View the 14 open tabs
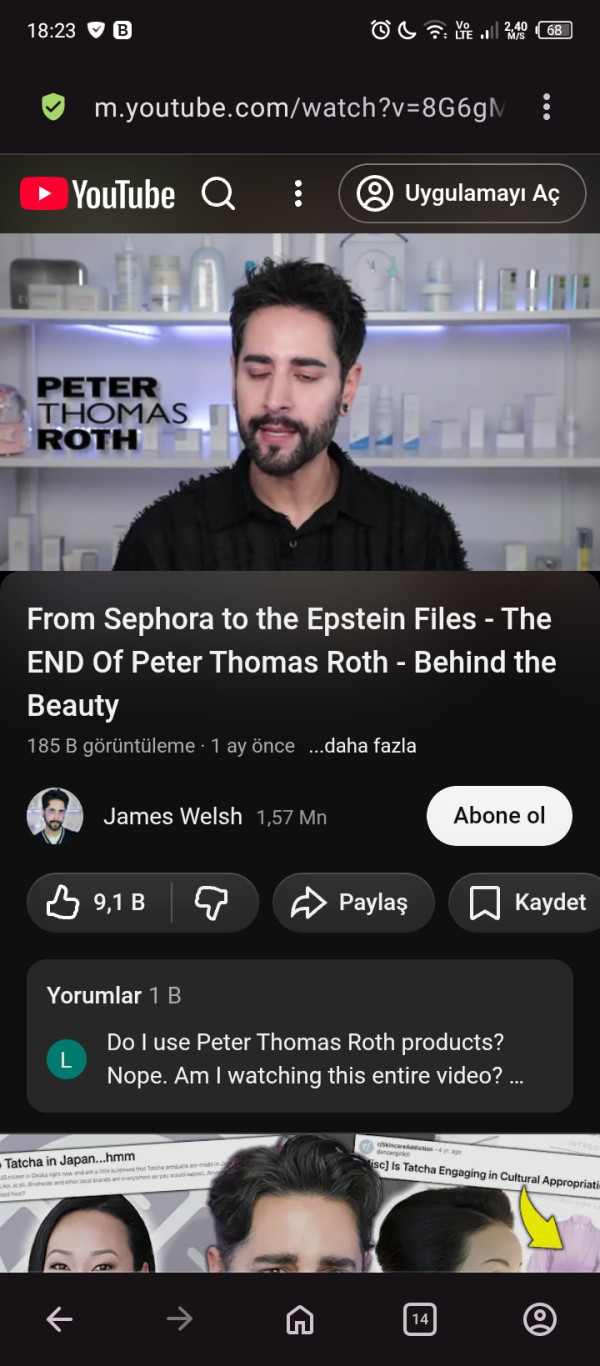The image size is (600, 1366). coord(420,1320)
